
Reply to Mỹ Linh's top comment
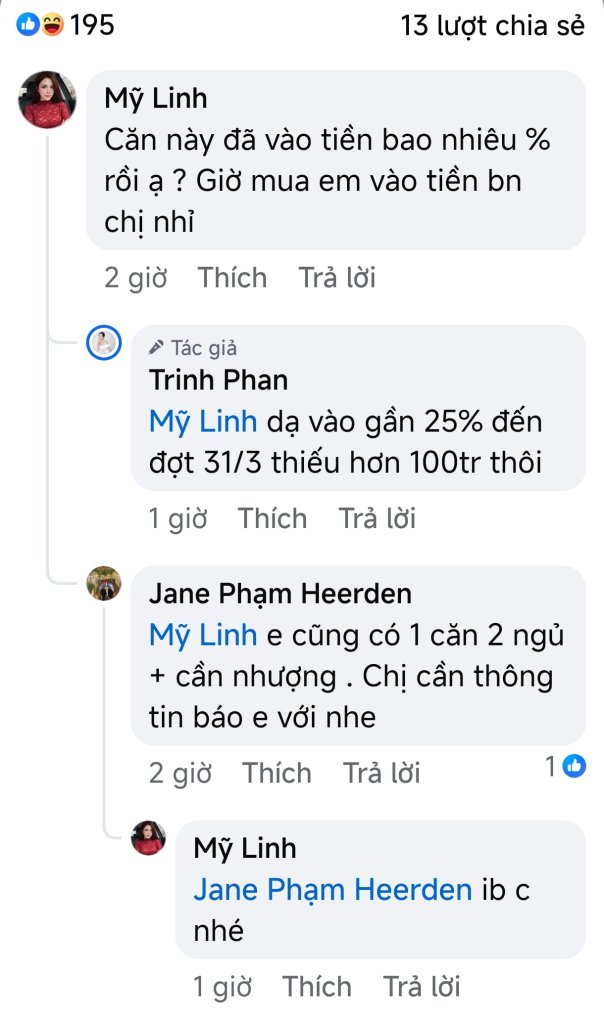pyautogui.click(x=337, y=278)
